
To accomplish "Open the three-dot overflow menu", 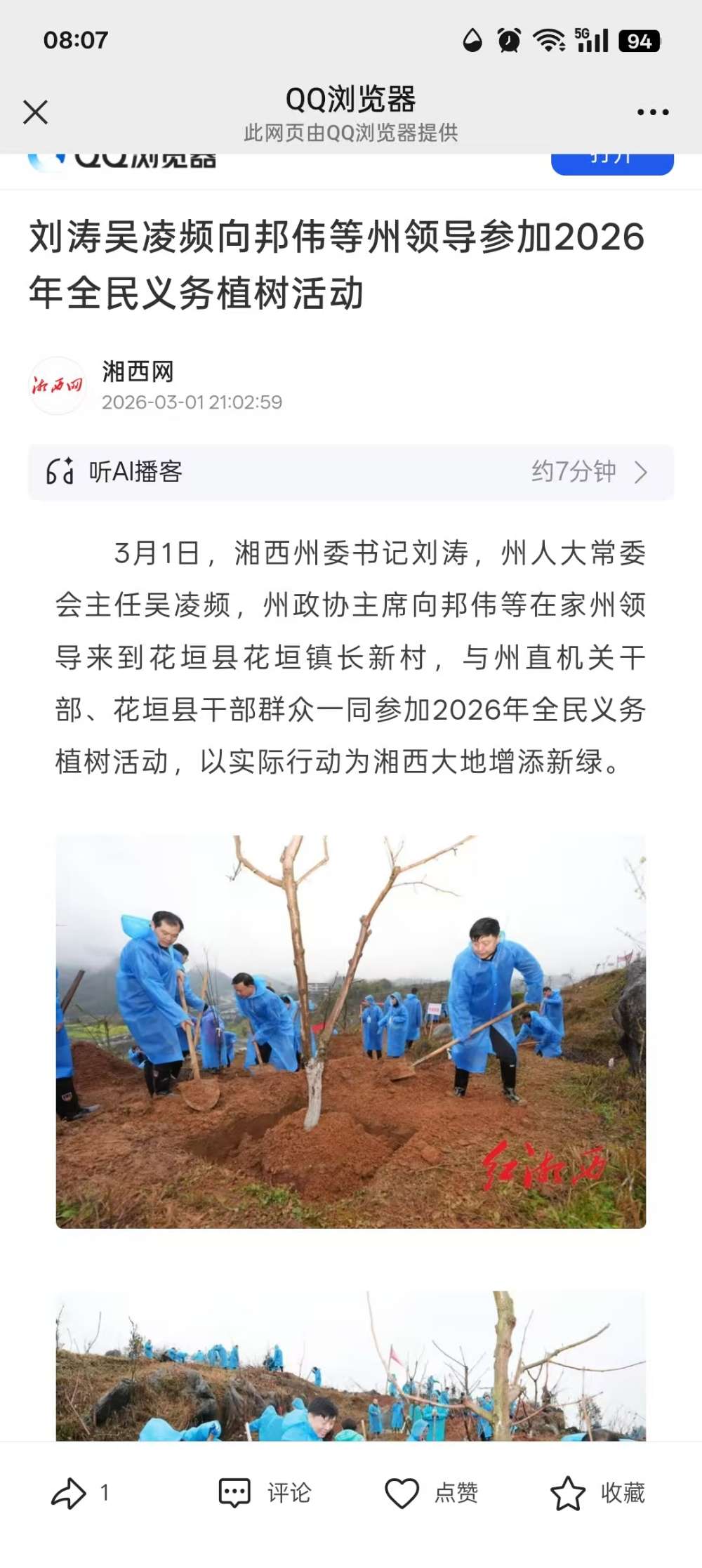I will click(652, 112).
